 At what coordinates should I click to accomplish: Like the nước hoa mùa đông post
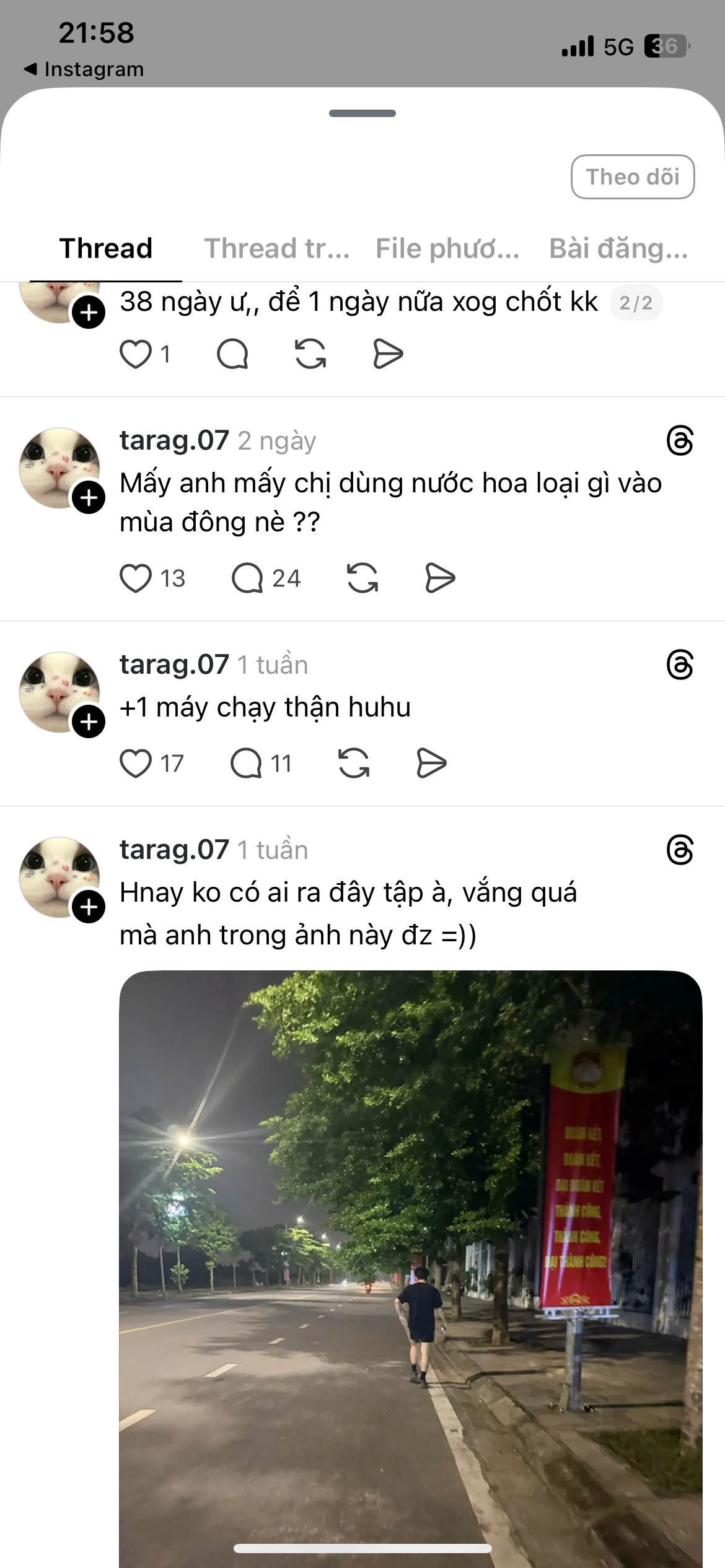136,578
